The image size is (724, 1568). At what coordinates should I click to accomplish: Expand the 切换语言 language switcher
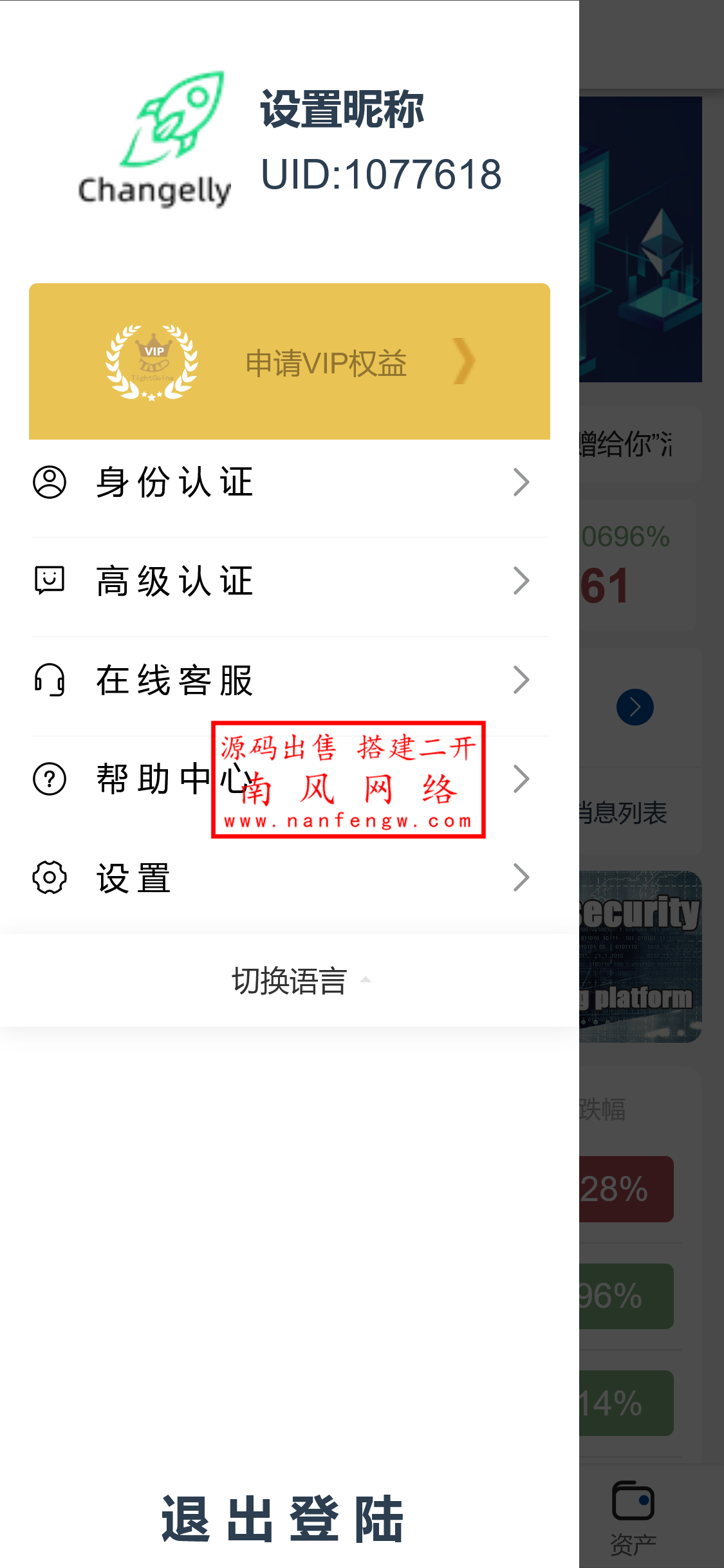[291, 981]
